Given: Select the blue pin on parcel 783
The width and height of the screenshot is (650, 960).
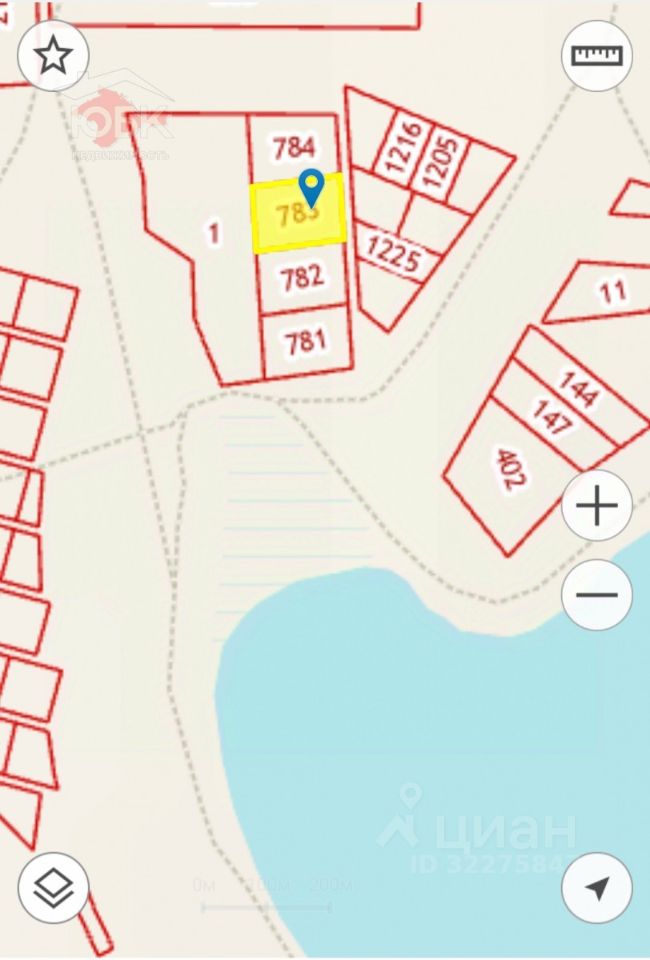Looking at the screenshot, I should pyautogui.click(x=312, y=187).
